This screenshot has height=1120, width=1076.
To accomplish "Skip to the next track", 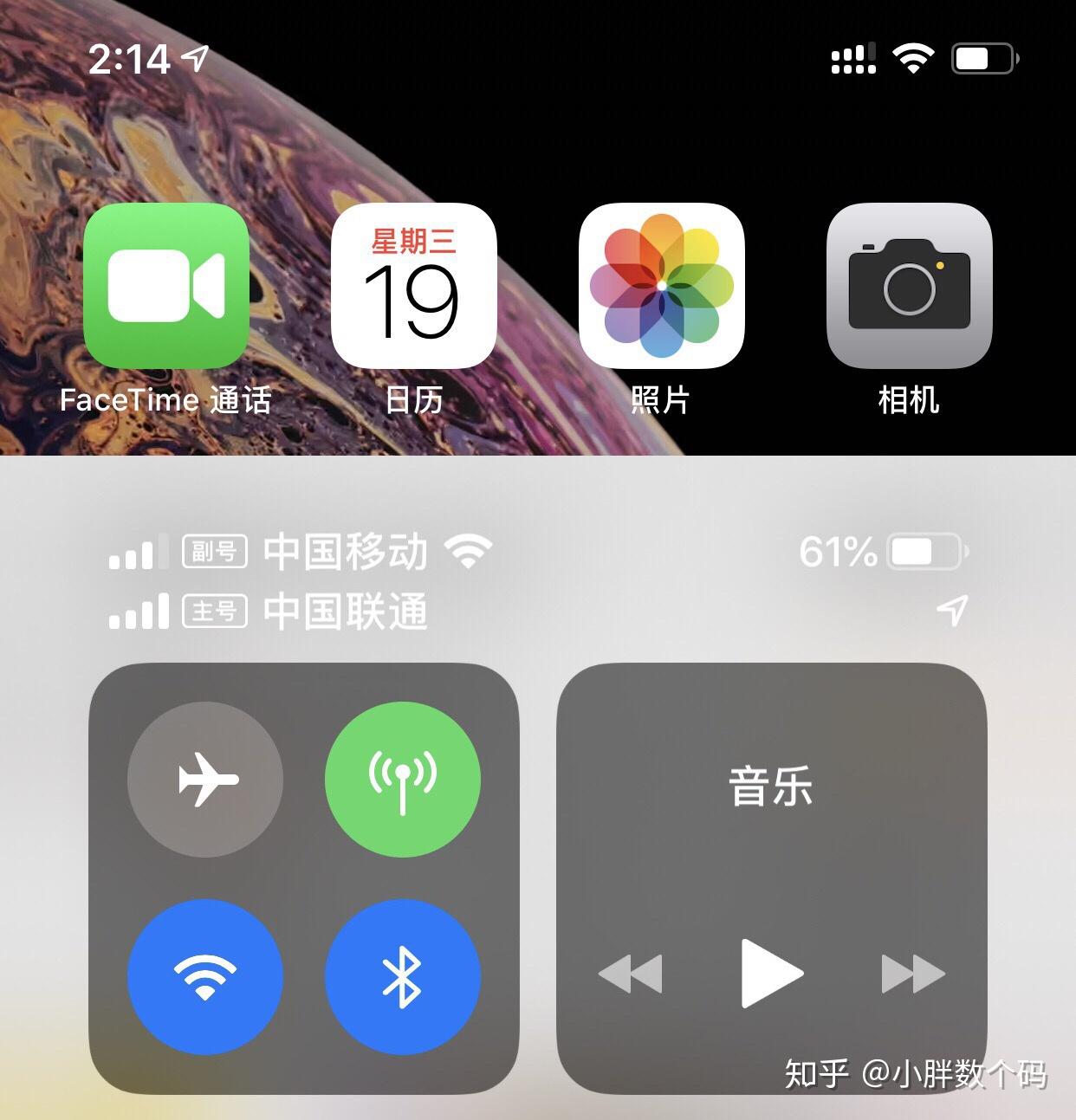I will point(912,974).
